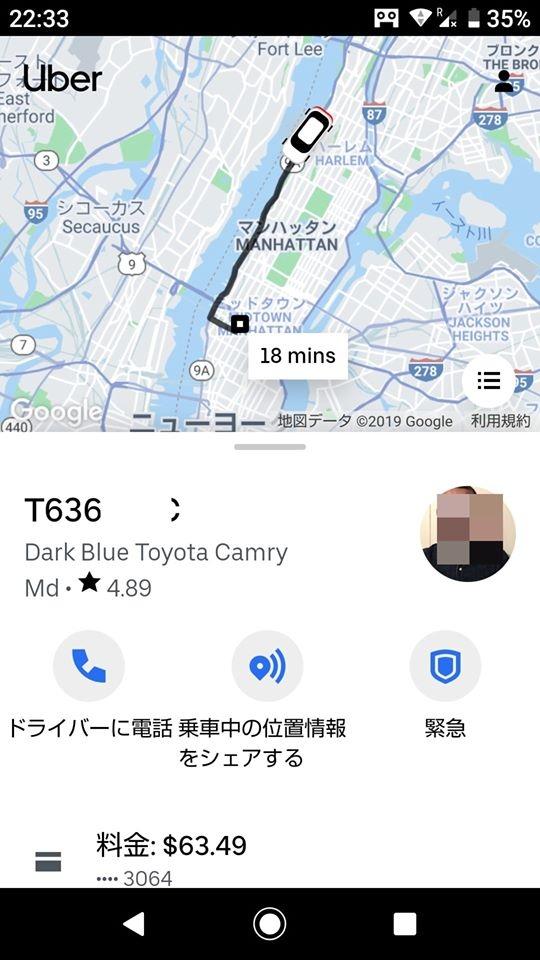Open the driver's profile photo
This screenshot has height=960, width=540.
click(x=468, y=533)
